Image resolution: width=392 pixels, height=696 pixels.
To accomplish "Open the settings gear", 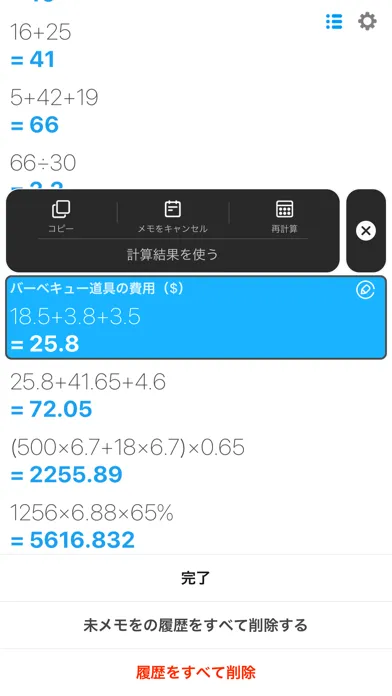I will point(367,21).
